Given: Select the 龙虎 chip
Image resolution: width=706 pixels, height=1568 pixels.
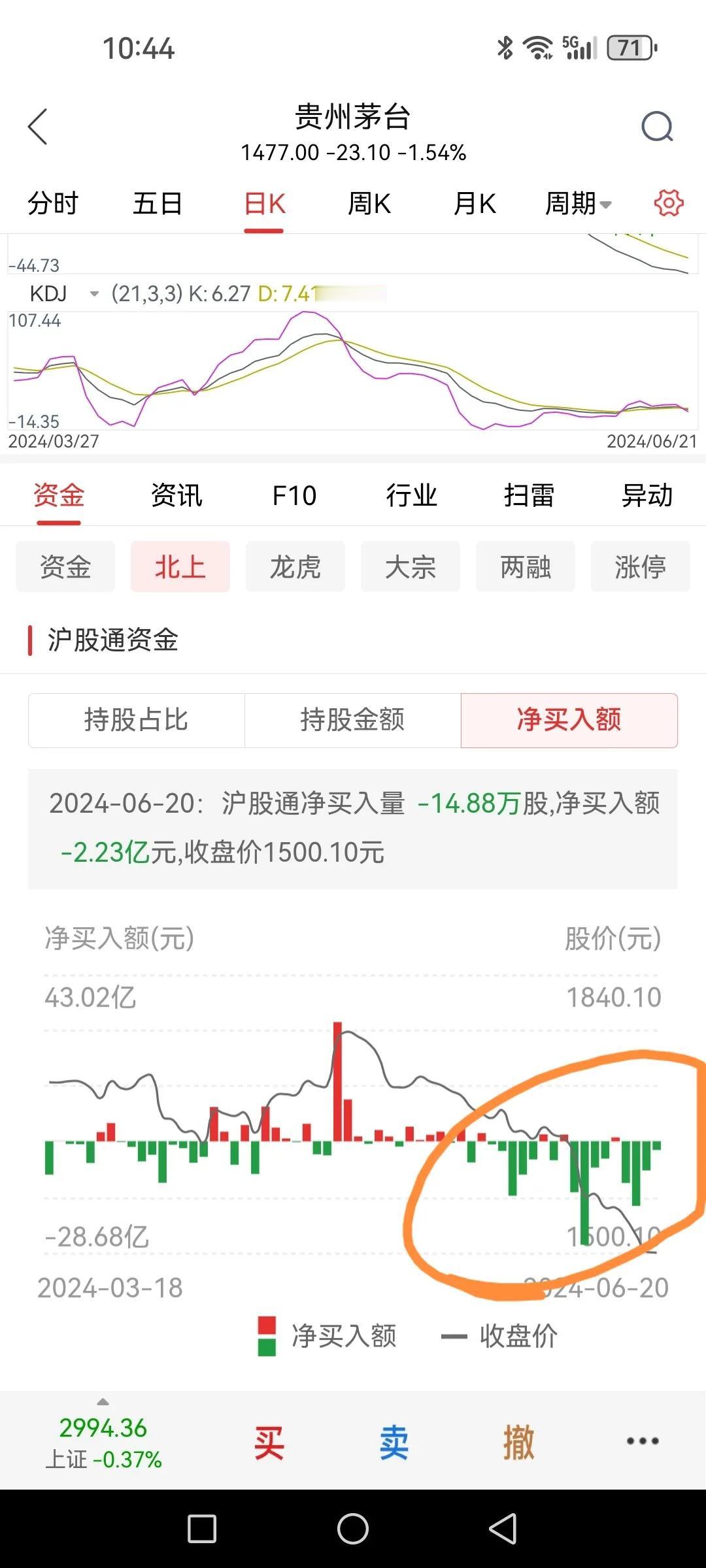Looking at the screenshot, I should [295, 566].
